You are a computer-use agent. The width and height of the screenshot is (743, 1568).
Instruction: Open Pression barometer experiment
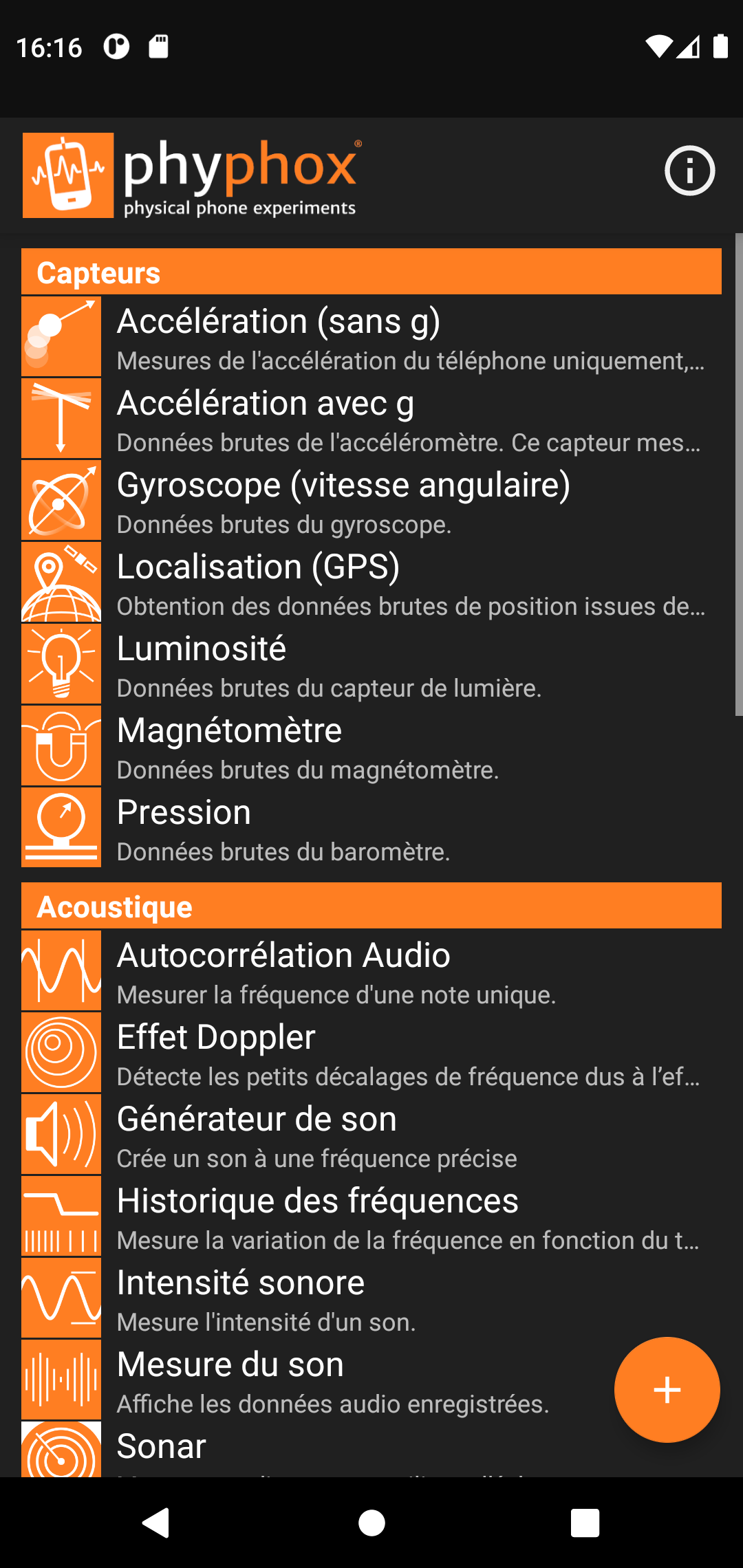click(371, 828)
